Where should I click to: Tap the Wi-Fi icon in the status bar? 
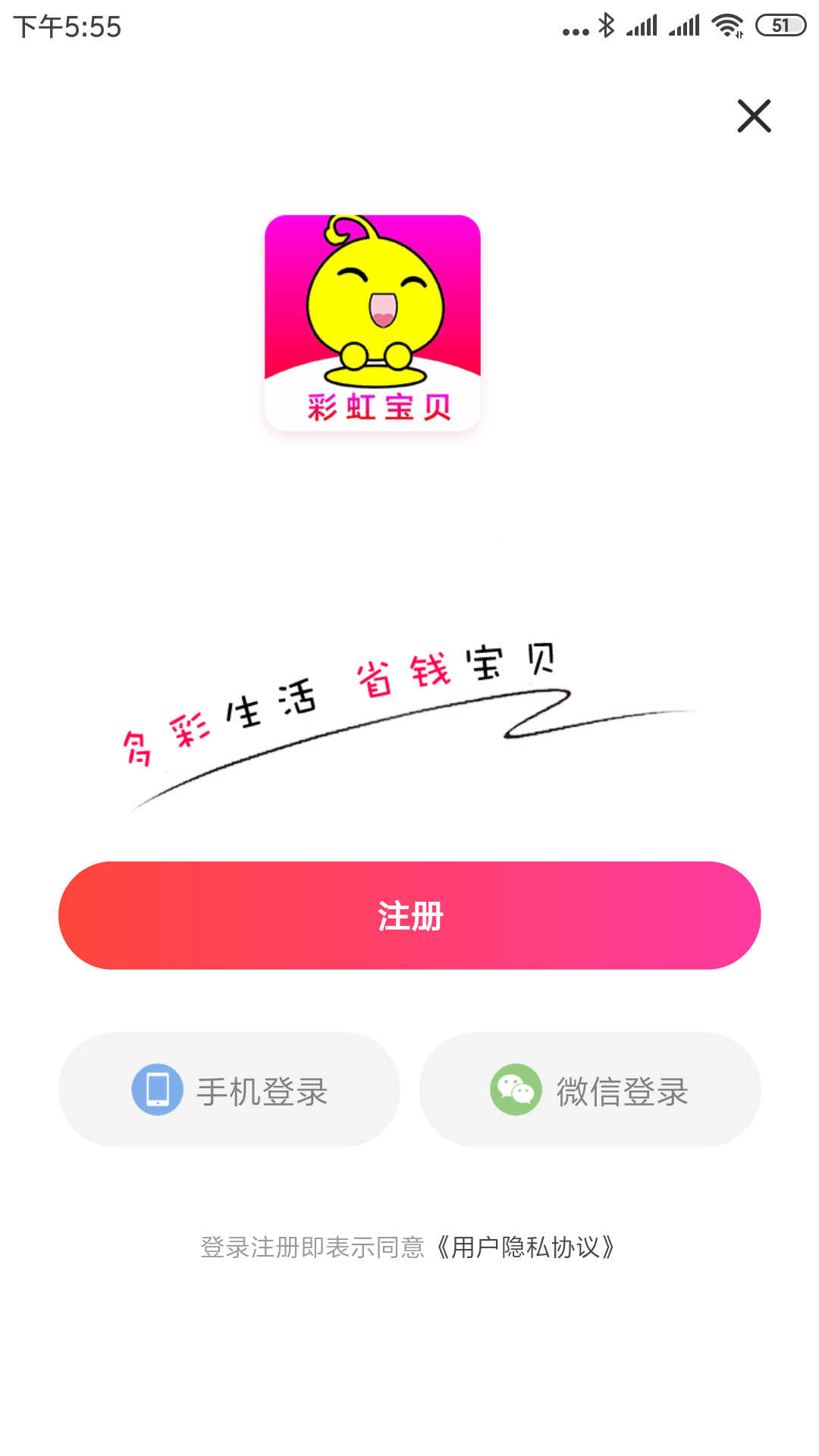coord(726,24)
